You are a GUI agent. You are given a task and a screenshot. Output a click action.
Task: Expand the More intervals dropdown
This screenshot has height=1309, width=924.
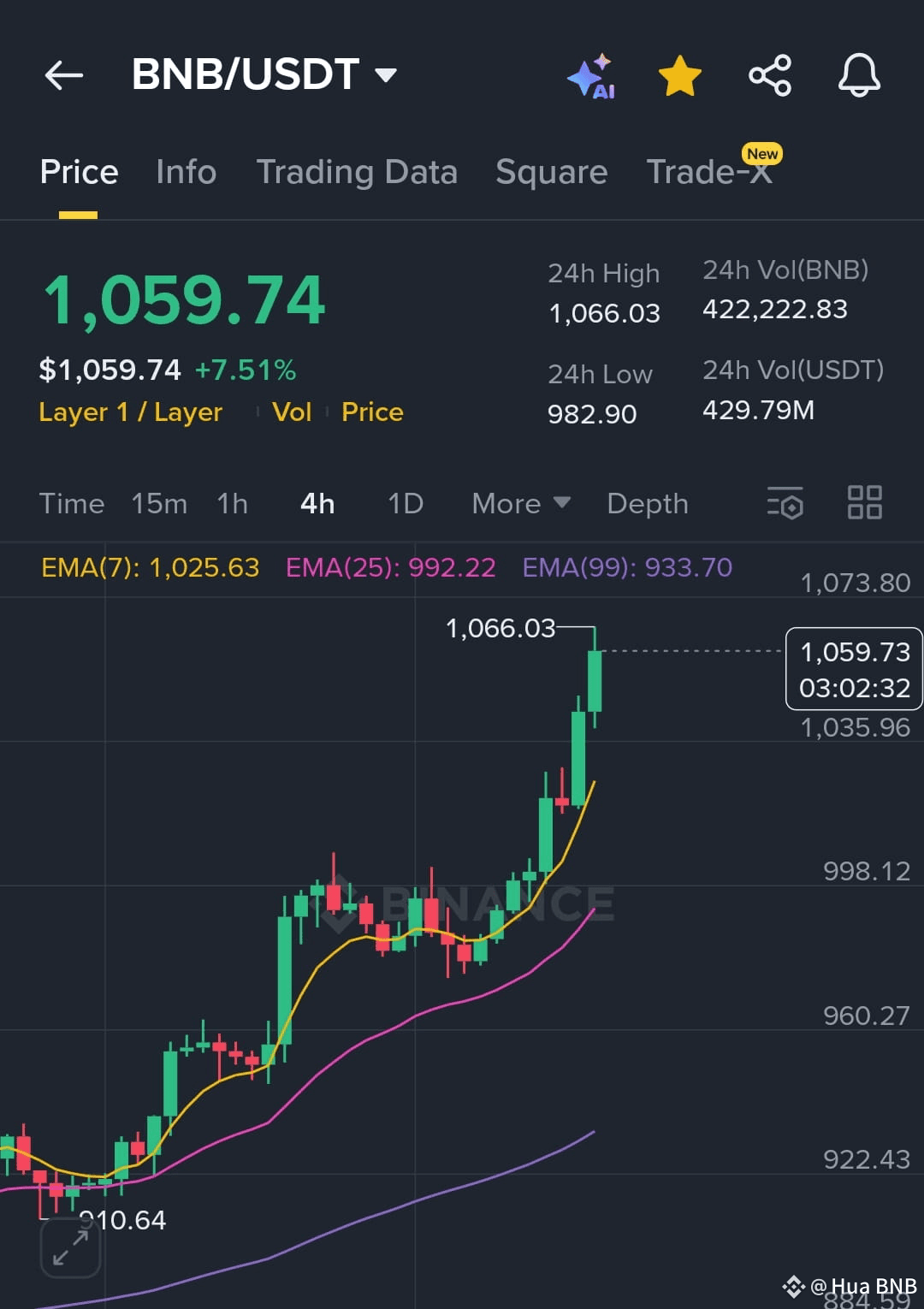coord(521,503)
